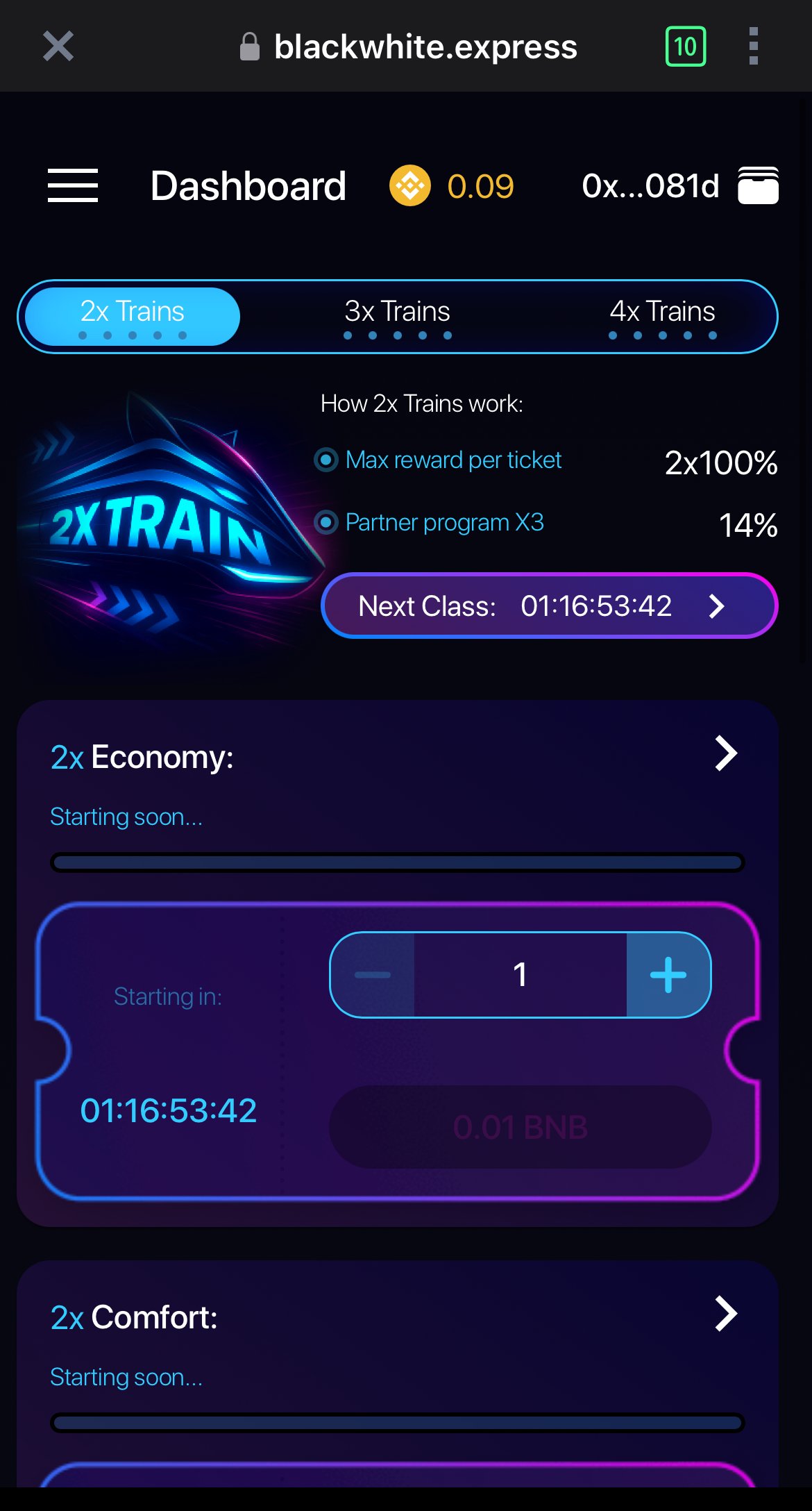Switch to the 4x Trains tab
The height and width of the screenshot is (1511, 812).
pyautogui.click(x=662, y=317)
